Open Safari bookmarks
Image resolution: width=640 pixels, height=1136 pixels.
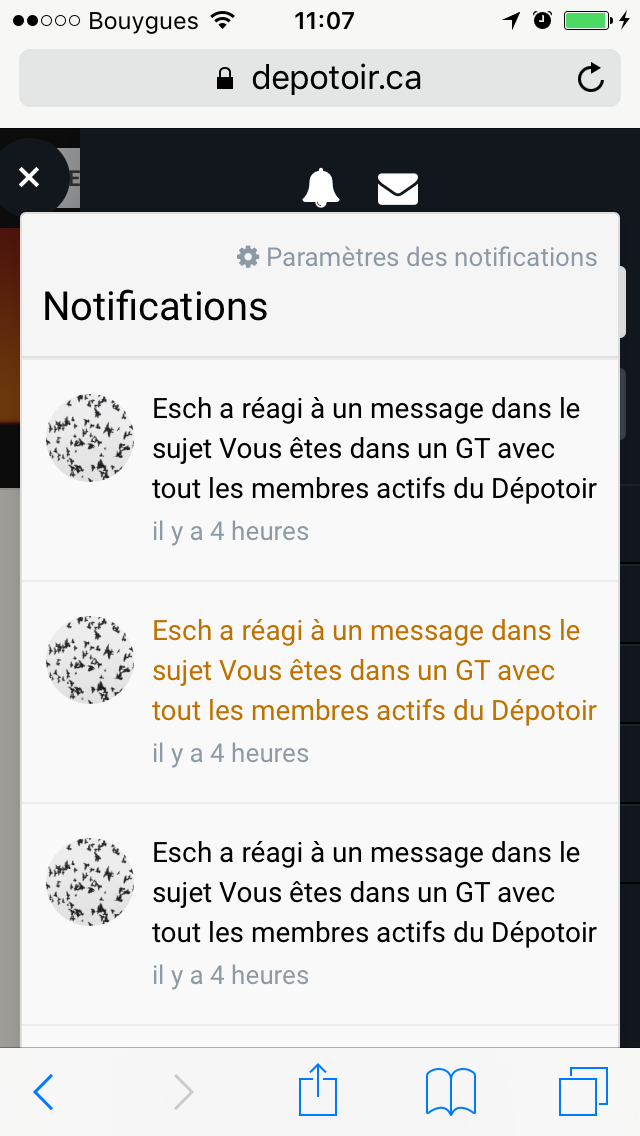pyautogui.click(x=450, y=1091)
